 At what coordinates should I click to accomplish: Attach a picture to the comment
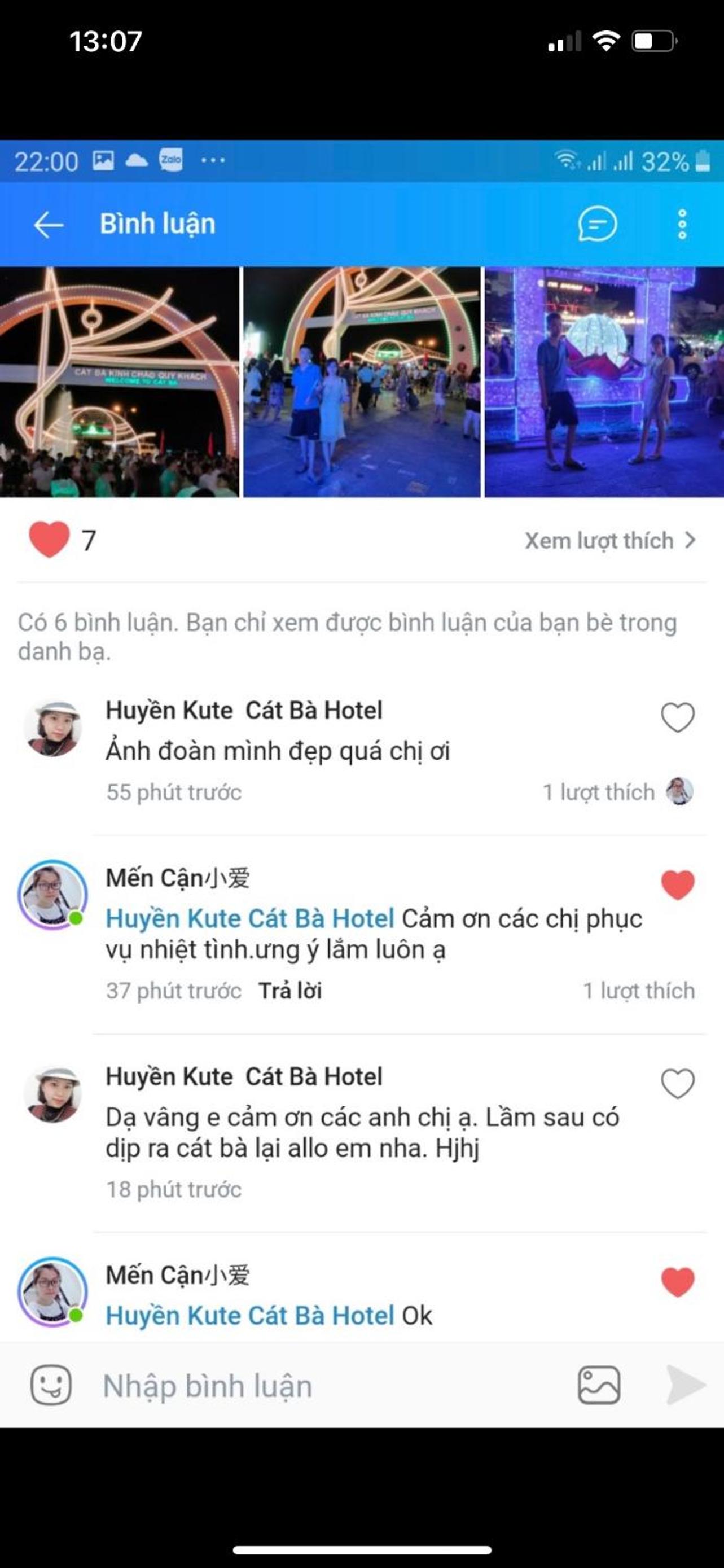(x=599, y=1385)
